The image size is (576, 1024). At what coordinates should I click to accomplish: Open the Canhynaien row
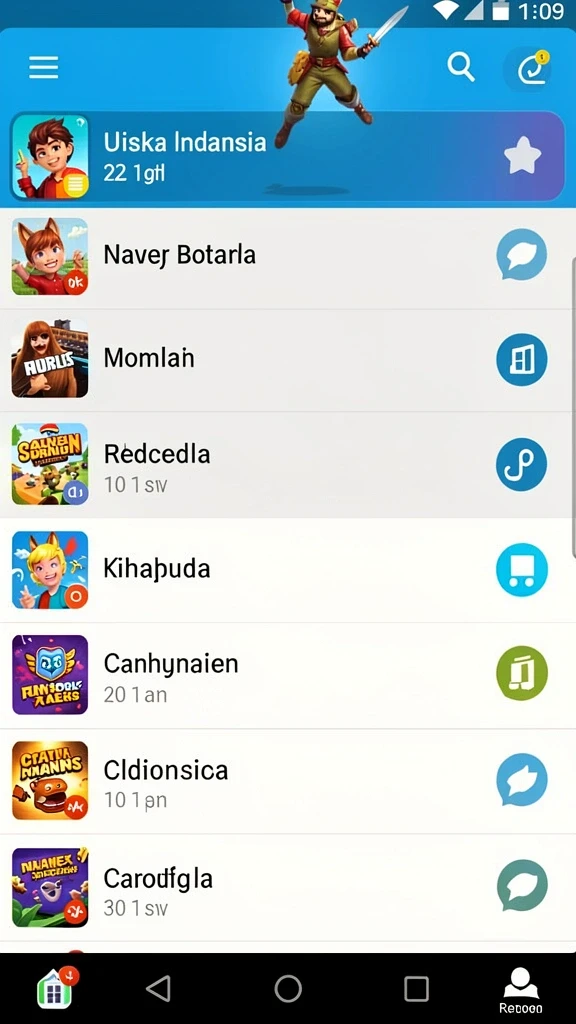click(288, 675)
